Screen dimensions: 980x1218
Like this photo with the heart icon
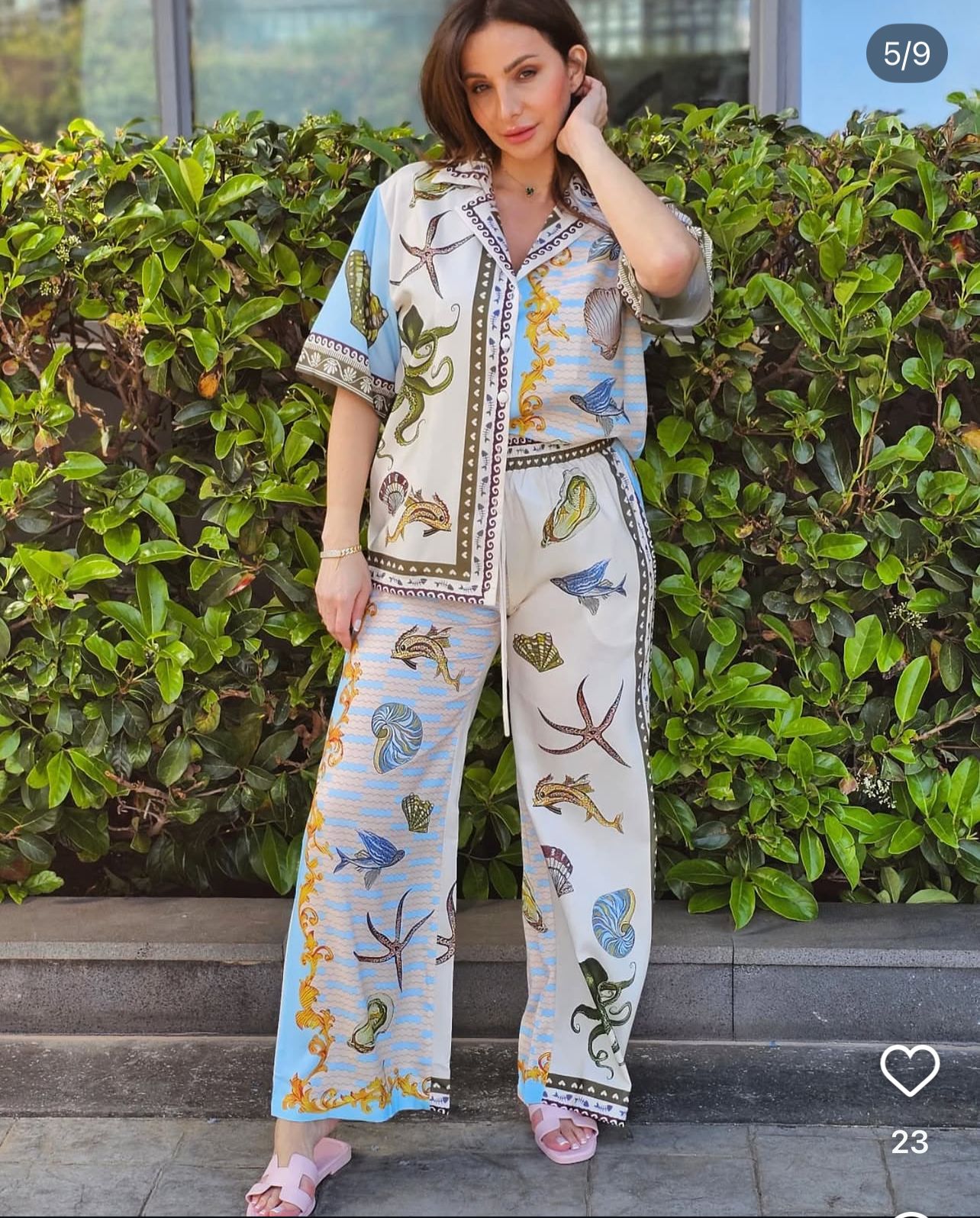[909, 1070]
